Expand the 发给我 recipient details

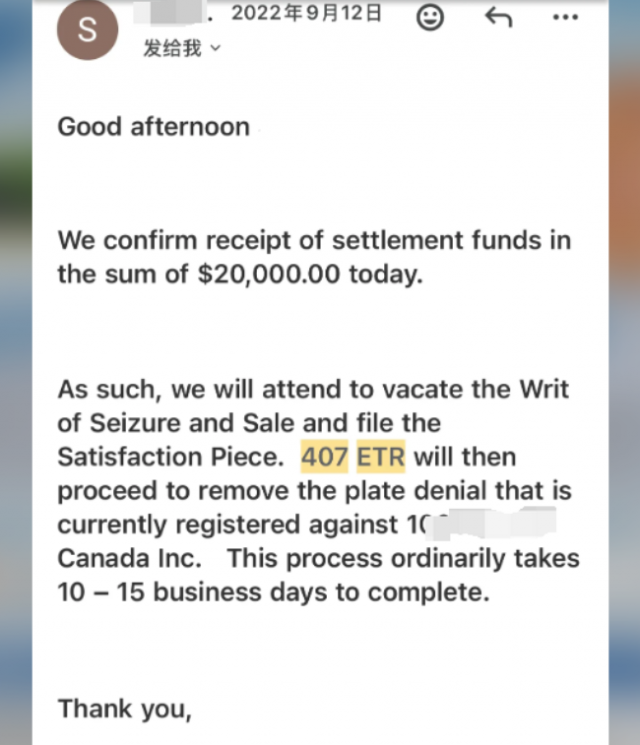tap(181, 48)
